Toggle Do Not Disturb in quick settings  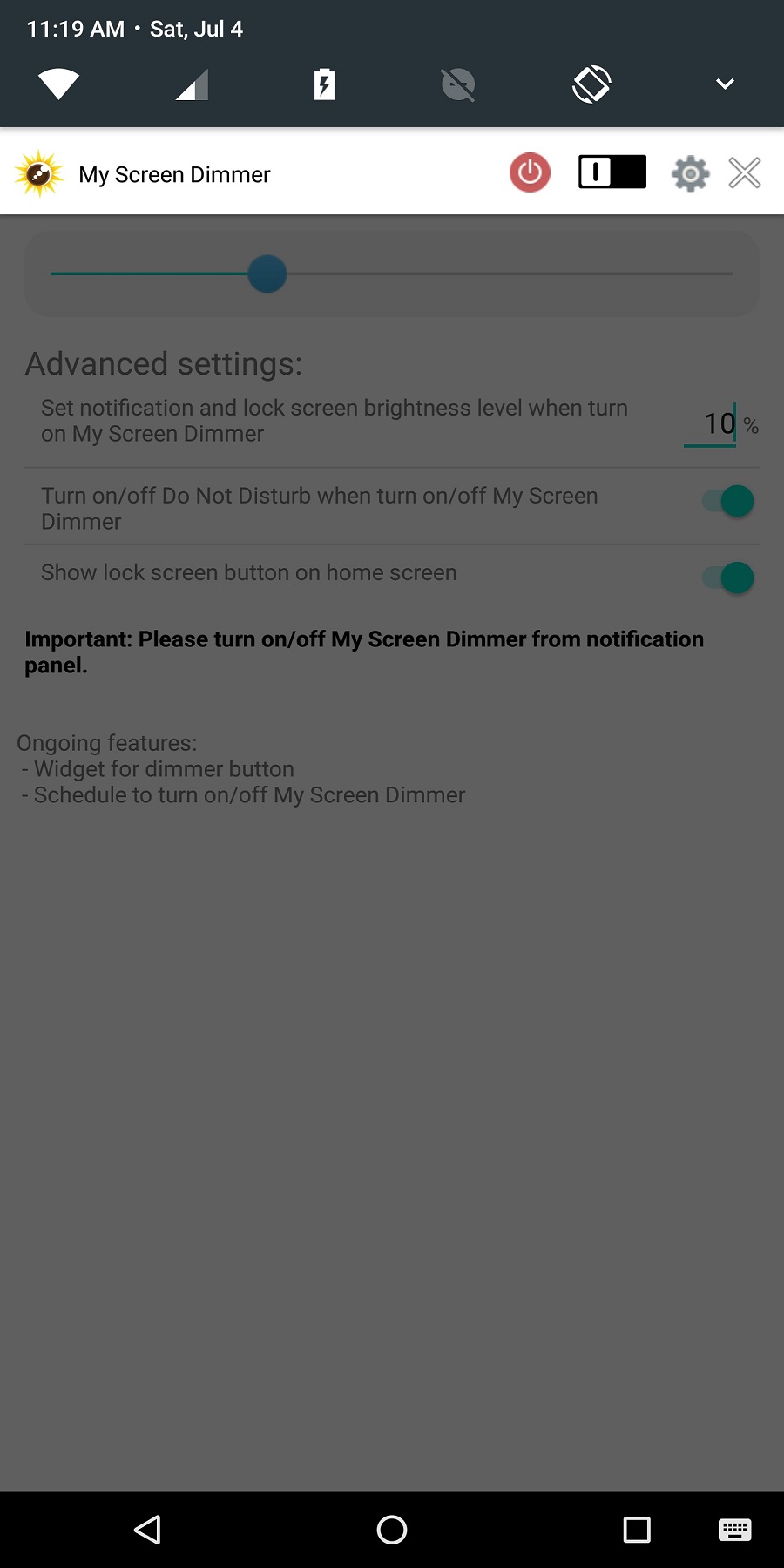coord(458,84)
